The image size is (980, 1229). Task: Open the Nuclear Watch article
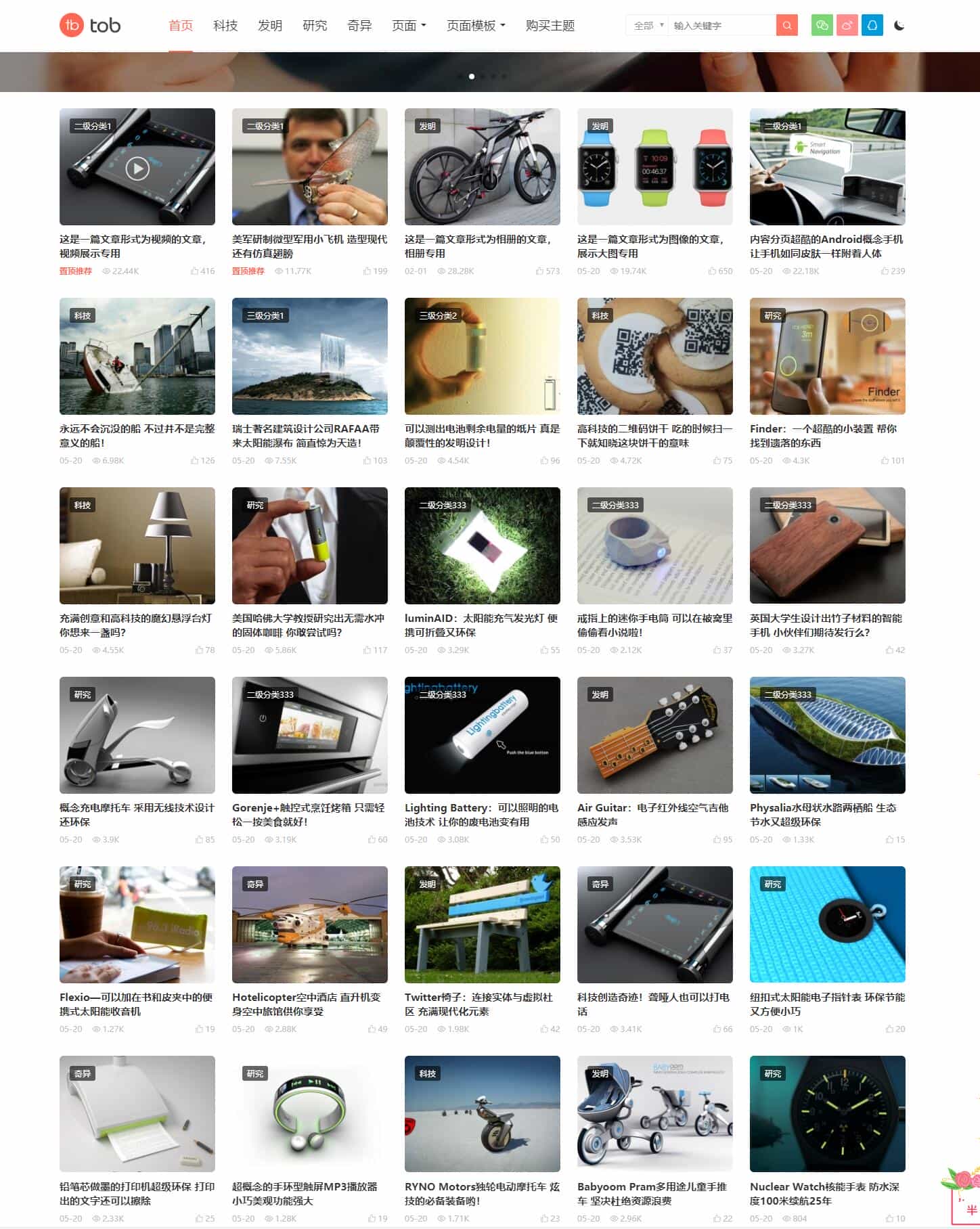827,1115
